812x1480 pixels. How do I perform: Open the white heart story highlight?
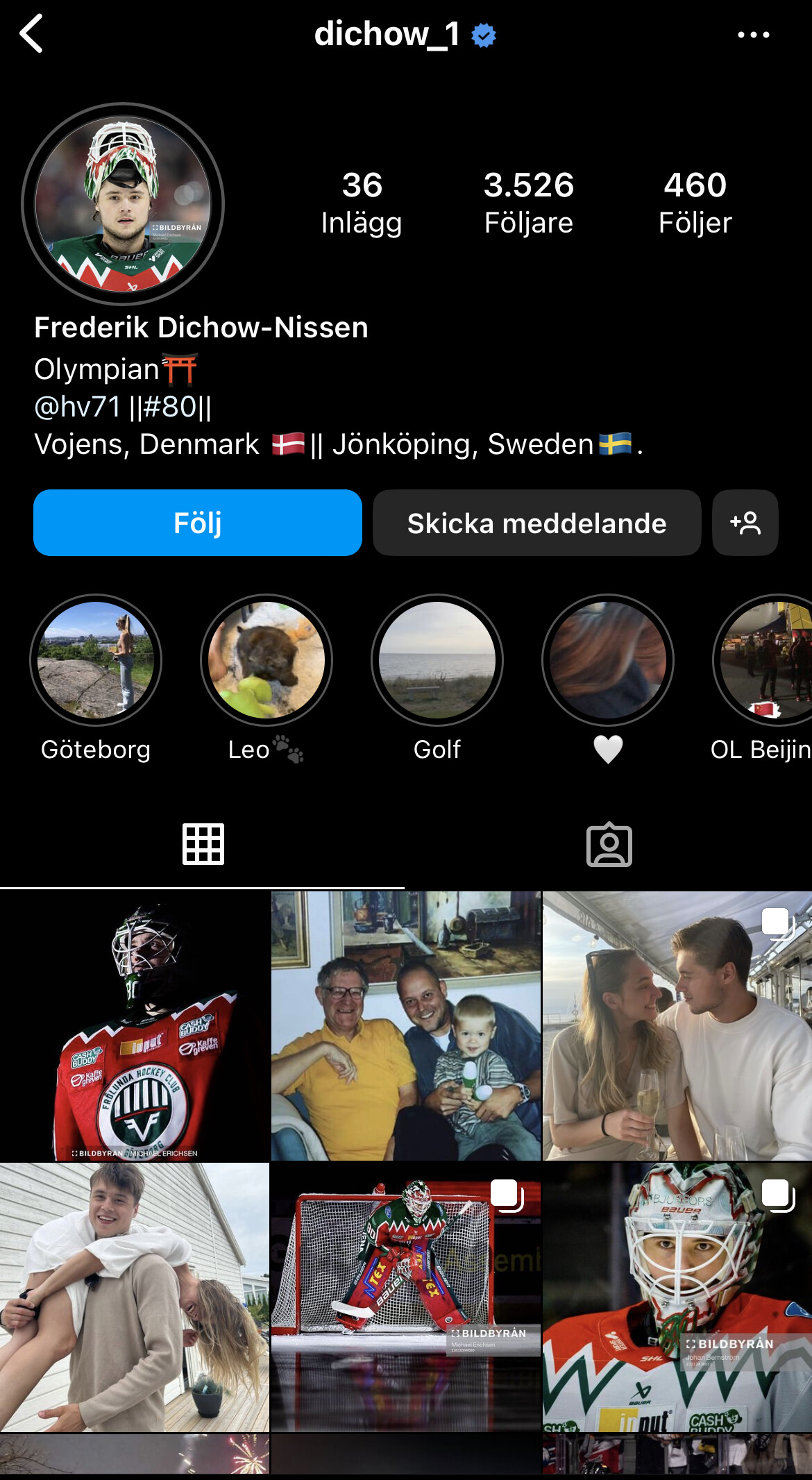(608, 660)
